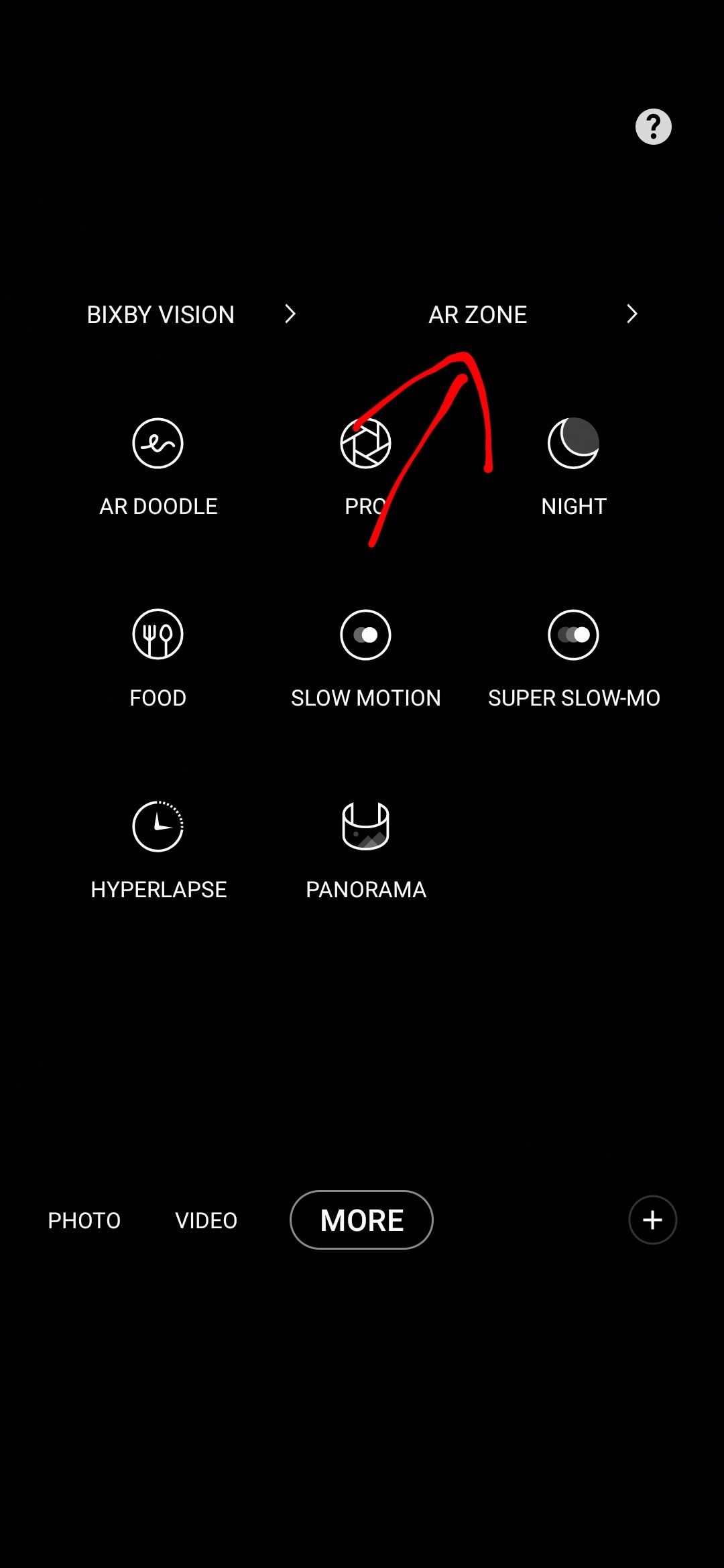This screenshot has height=1568, width=724.
Task: Select Slow Motion mode
Action: pos(366,659)
